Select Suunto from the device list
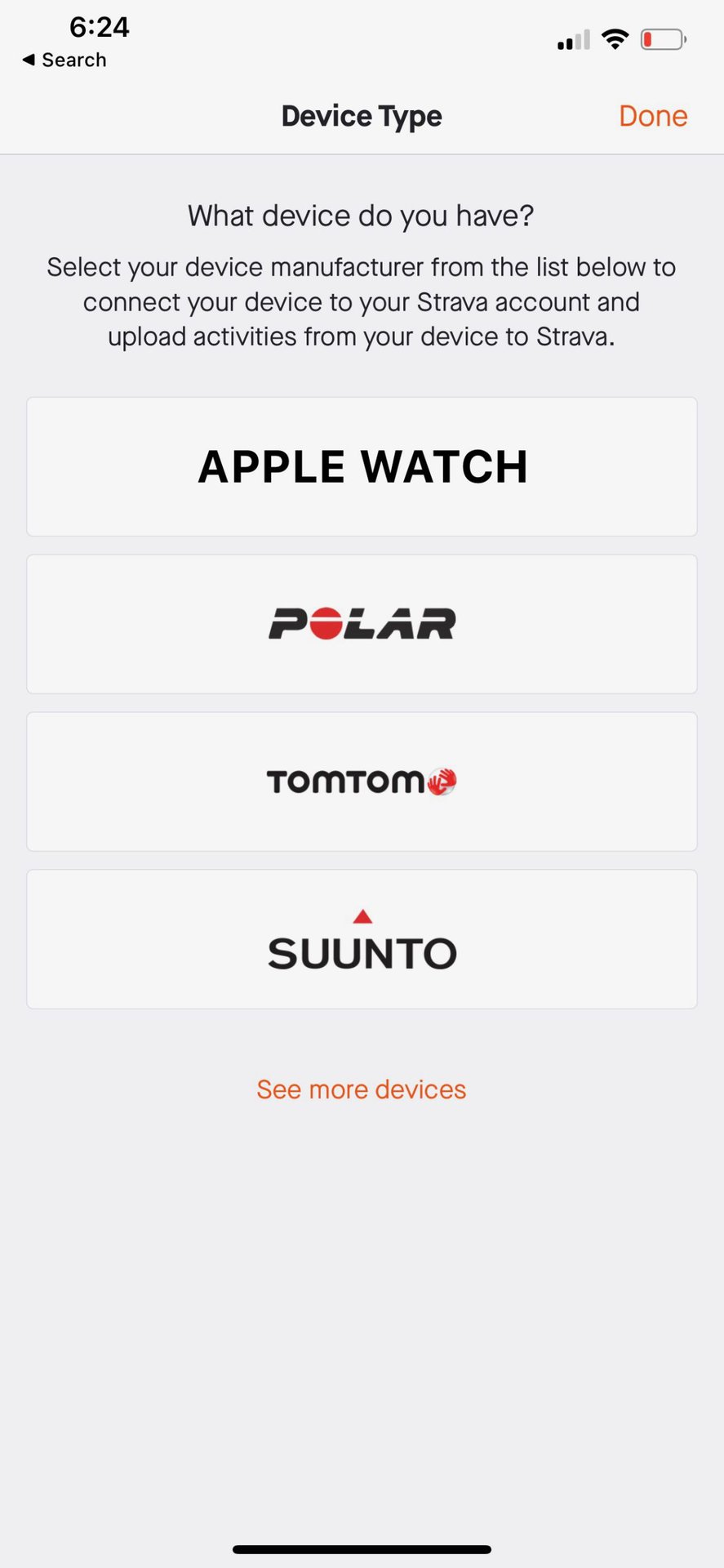 (x=362, y=939)
